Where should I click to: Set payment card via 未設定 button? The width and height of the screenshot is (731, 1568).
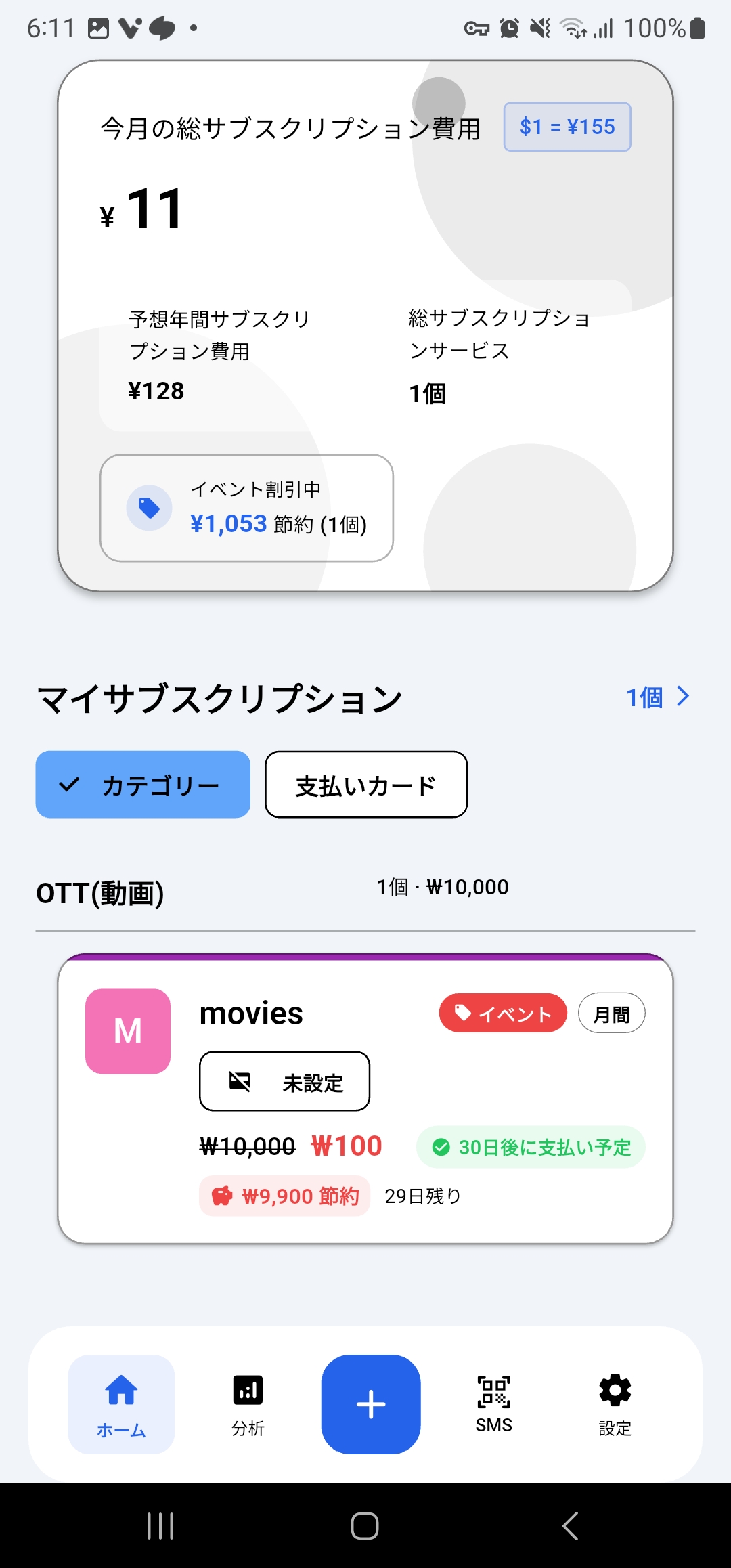284,1081
